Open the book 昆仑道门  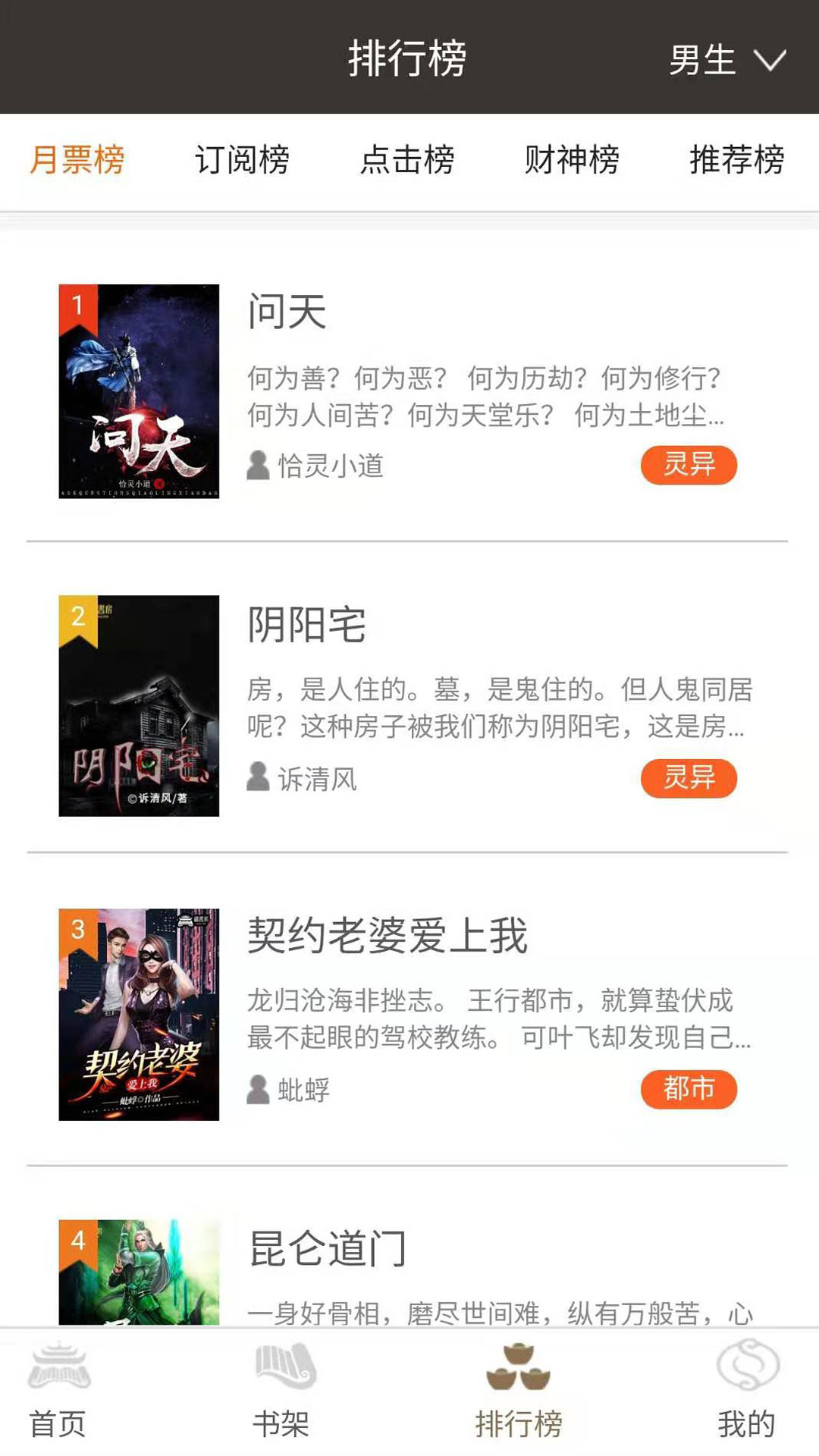[x=328, y=1248]
